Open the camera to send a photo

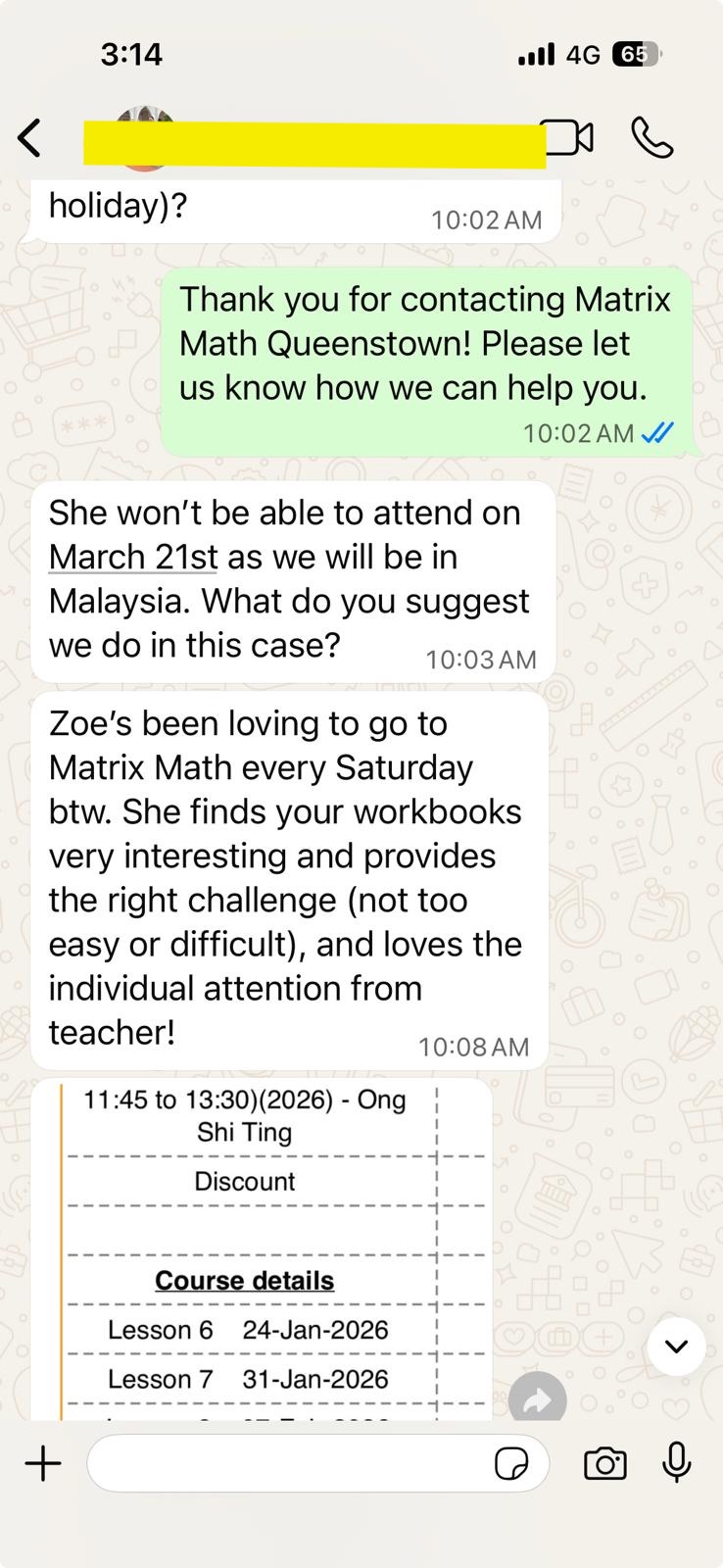(604, 1464)
